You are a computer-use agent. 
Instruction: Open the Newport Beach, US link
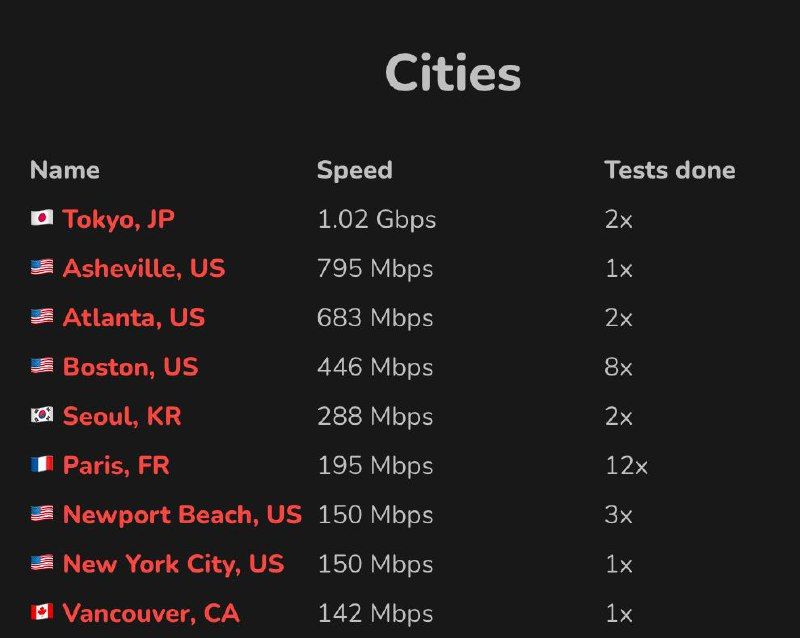click(181, 514)
